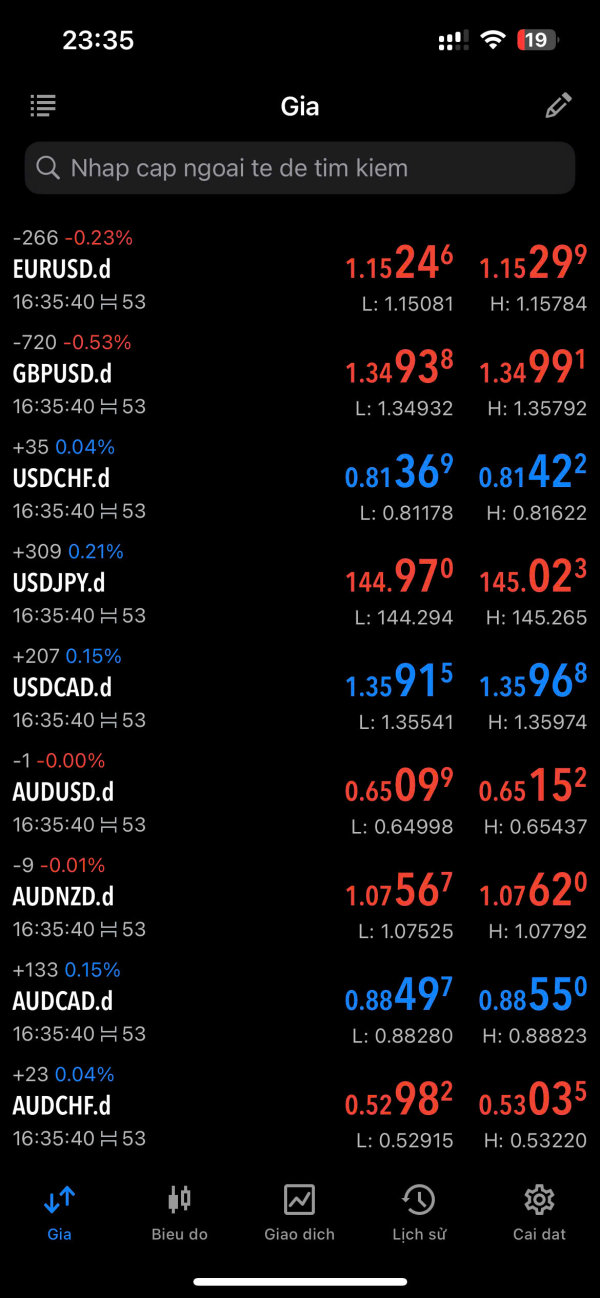Image resolution: width=600 pixels, height=1298 pixels.
Task: Focus the currency pair search field
Action: tap(300, 168)
